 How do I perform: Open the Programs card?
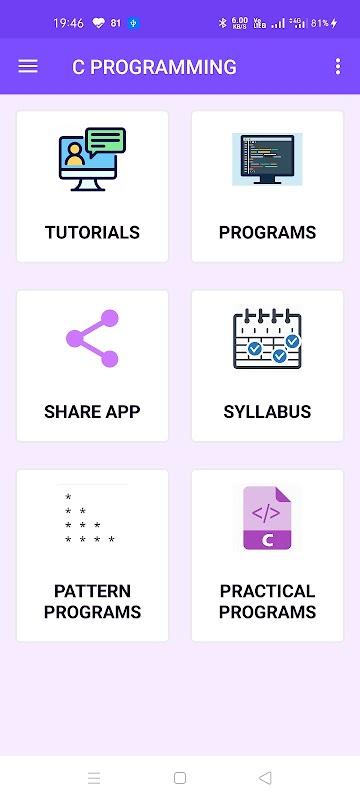[267, 186]
